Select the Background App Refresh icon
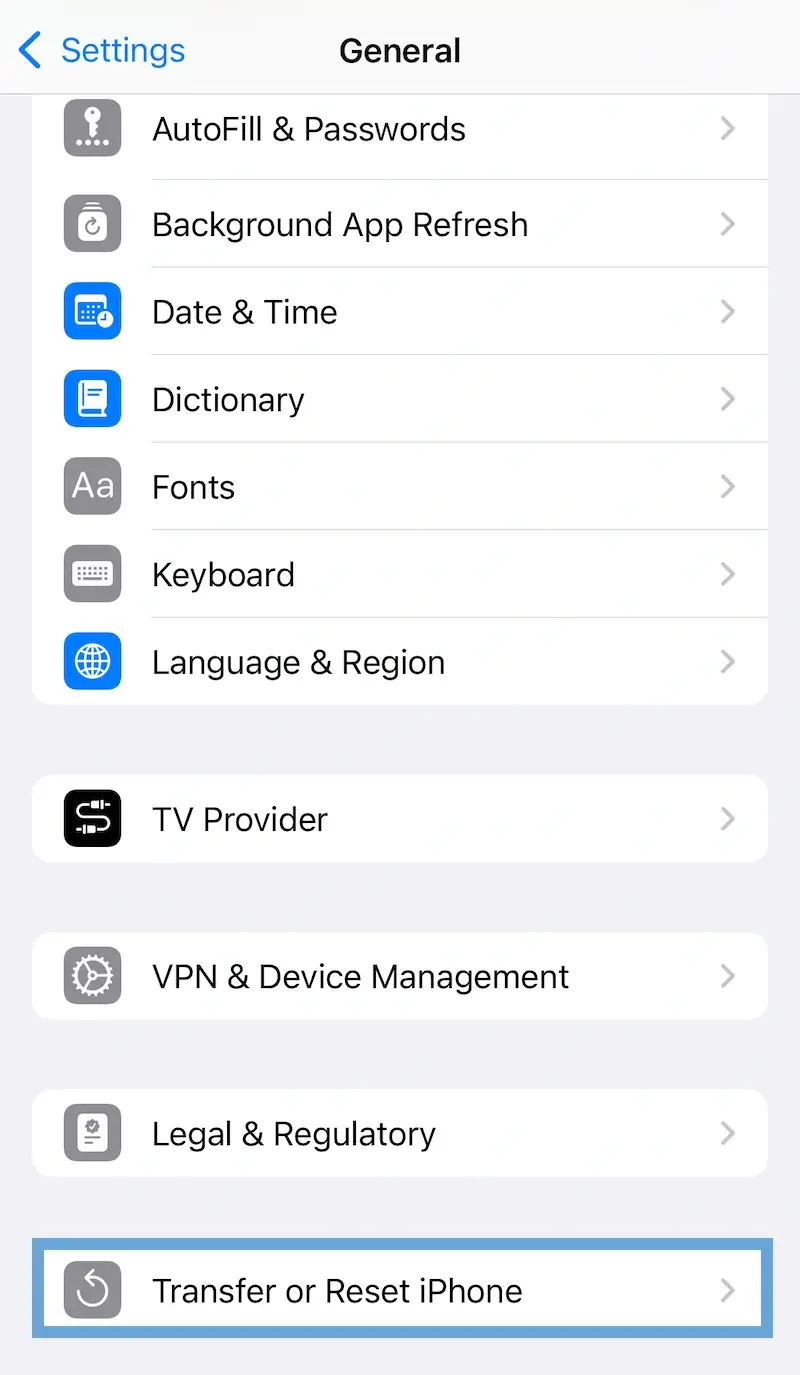Screen dimensions: 800x1375 tap(92, 224)
